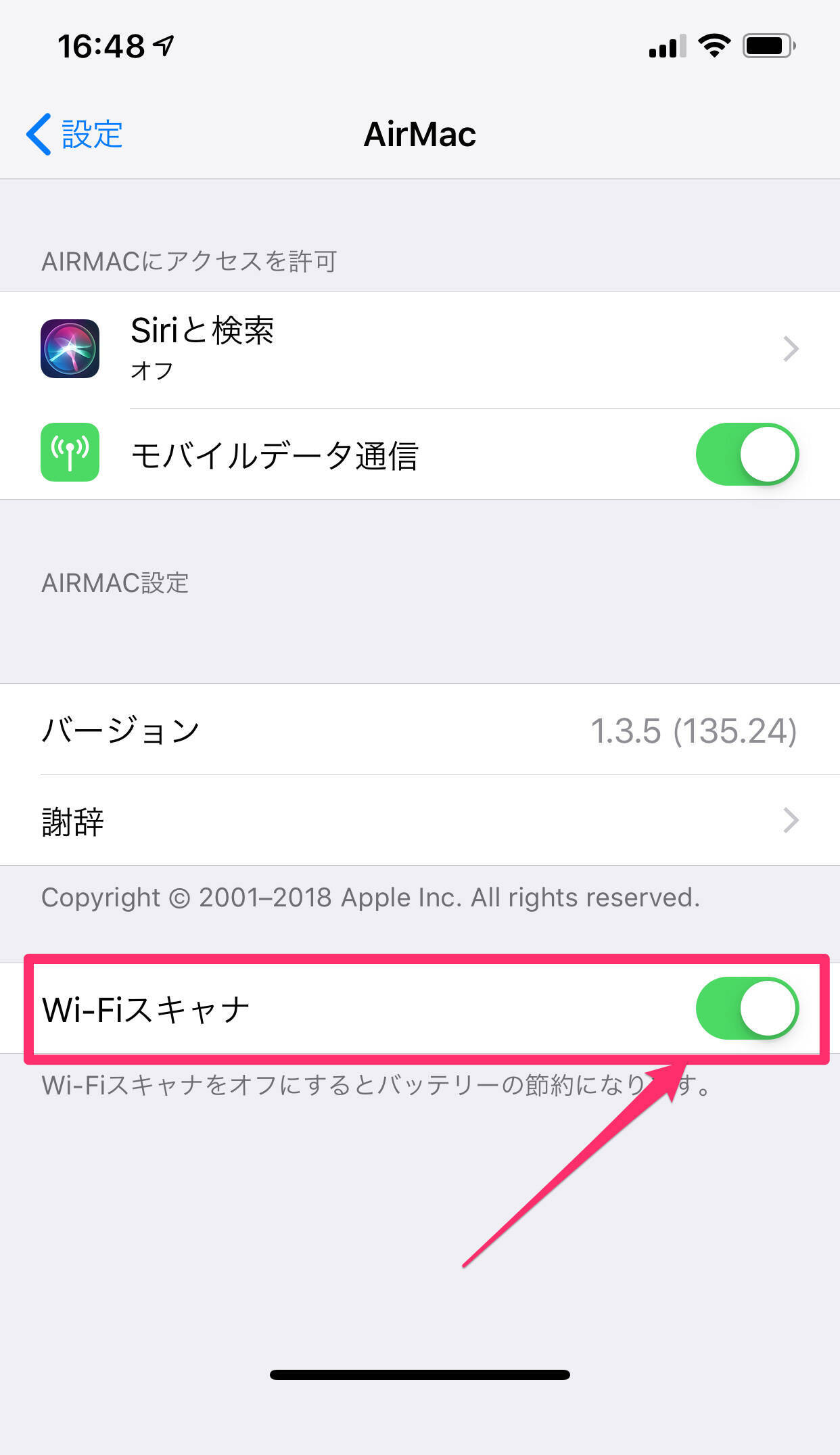Go back to 設定
The image size is (840, 1455).
click(74, 134)
